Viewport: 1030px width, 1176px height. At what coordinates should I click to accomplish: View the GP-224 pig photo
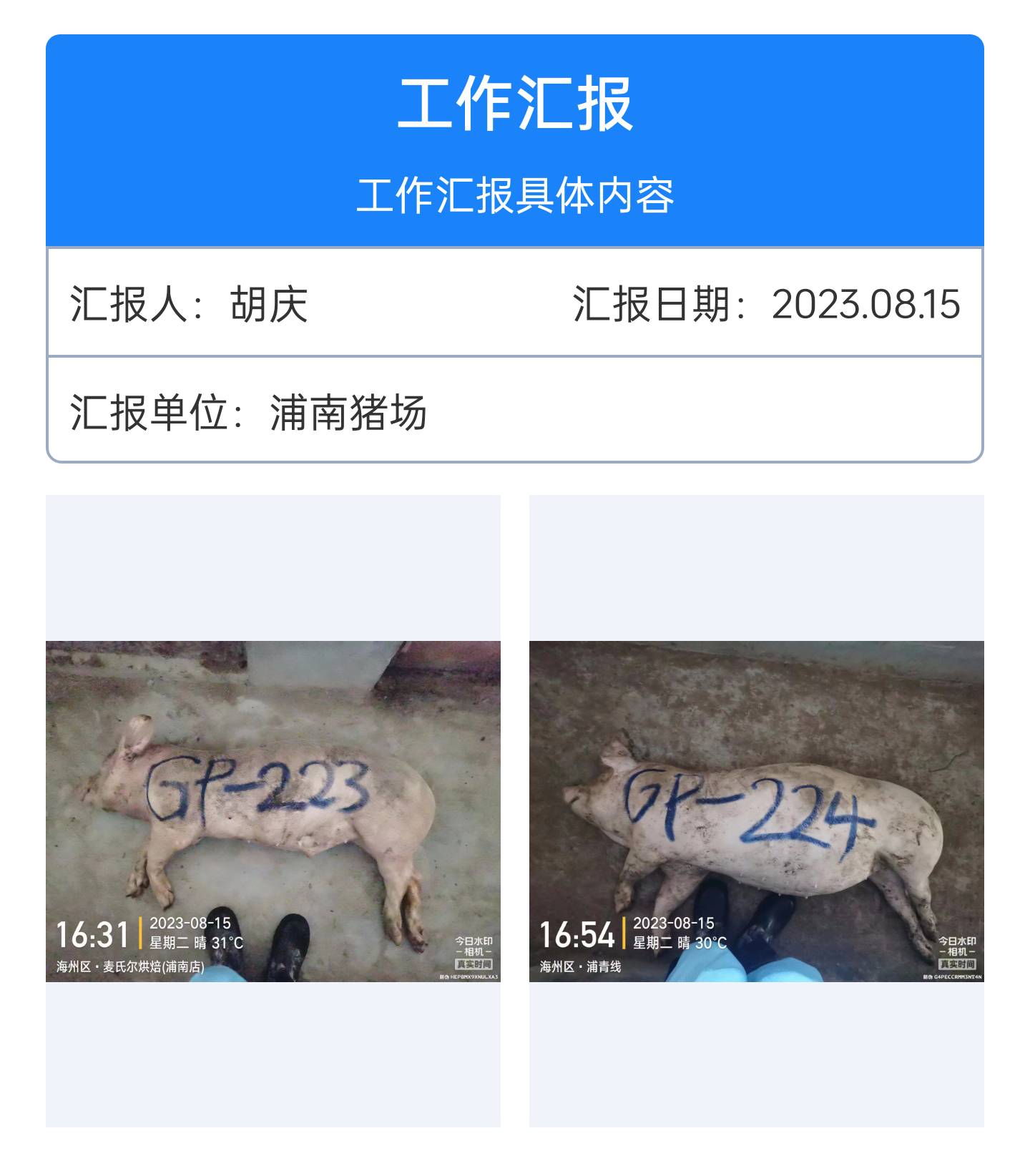756,810
